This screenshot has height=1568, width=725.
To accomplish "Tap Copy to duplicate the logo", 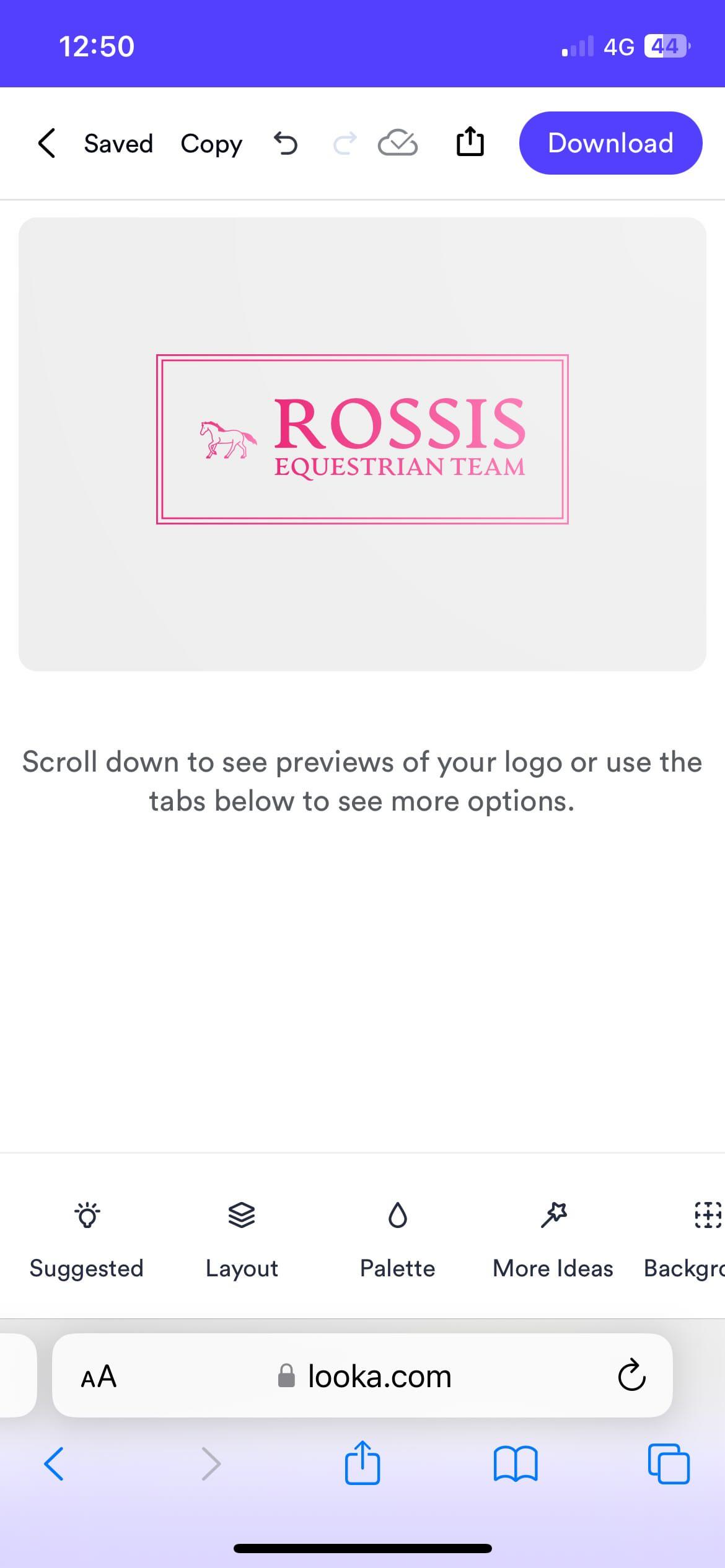I will [x=211, y=144].
